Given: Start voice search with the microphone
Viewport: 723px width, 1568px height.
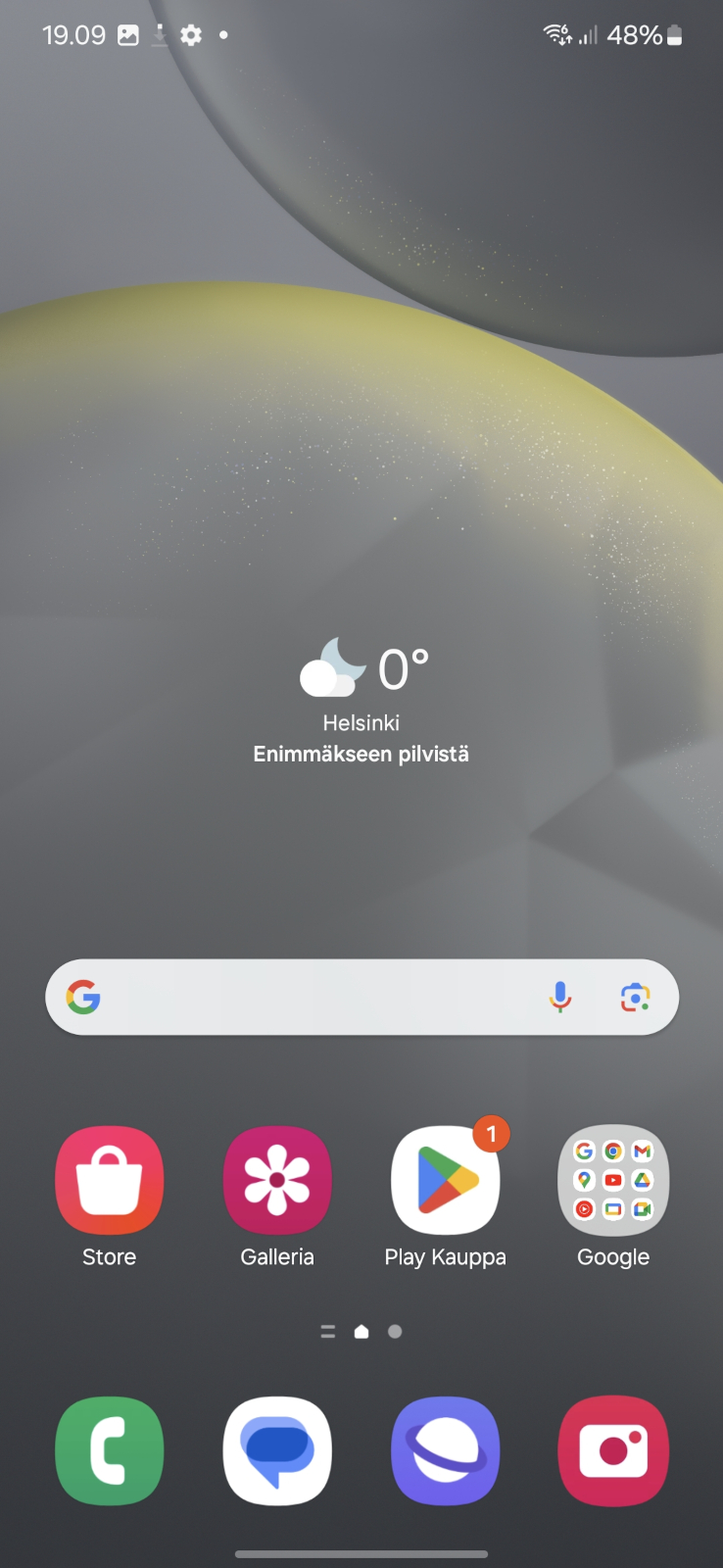Looking at the screenshot, I should click(560, 998).
